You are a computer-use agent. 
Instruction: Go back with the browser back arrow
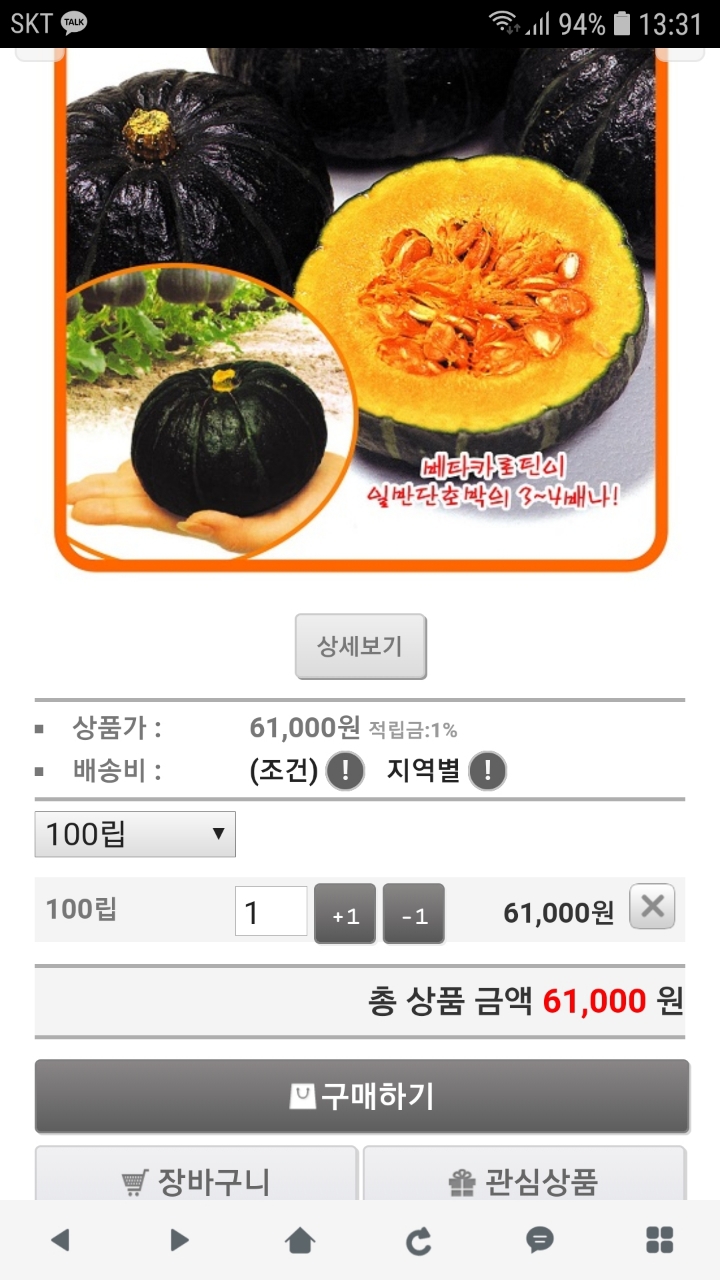pos(60,1241)
